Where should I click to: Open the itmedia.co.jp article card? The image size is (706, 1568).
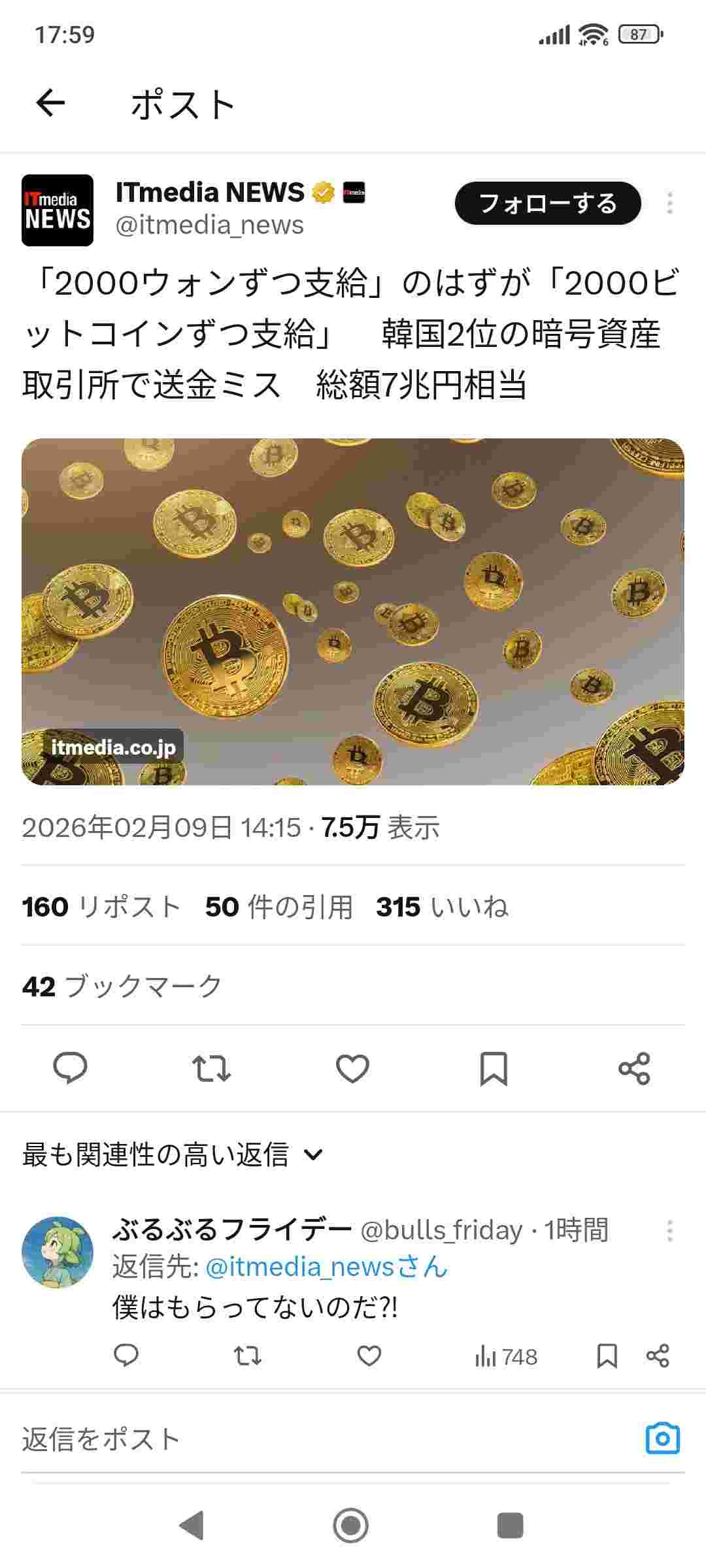(x=353, y=611)
